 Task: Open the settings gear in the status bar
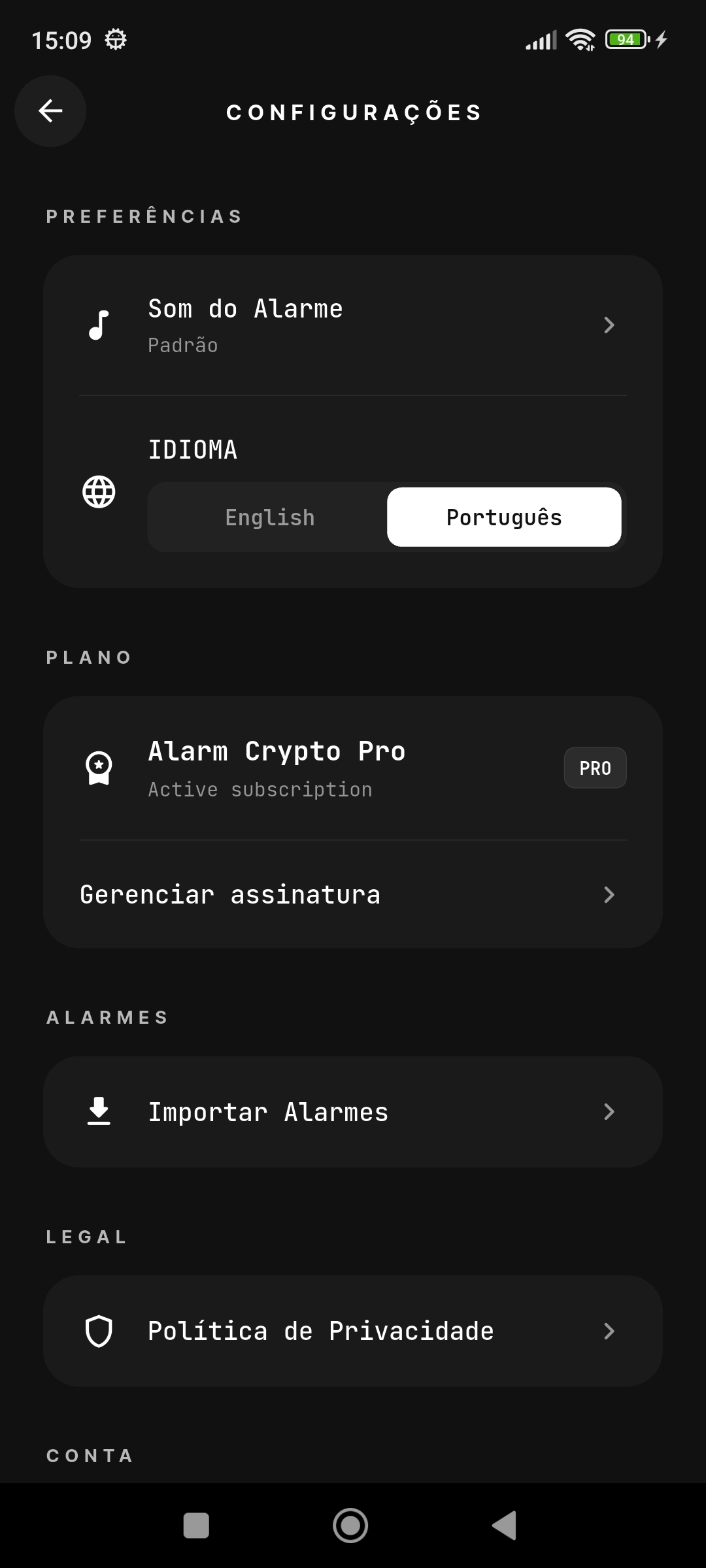[115, 39]
